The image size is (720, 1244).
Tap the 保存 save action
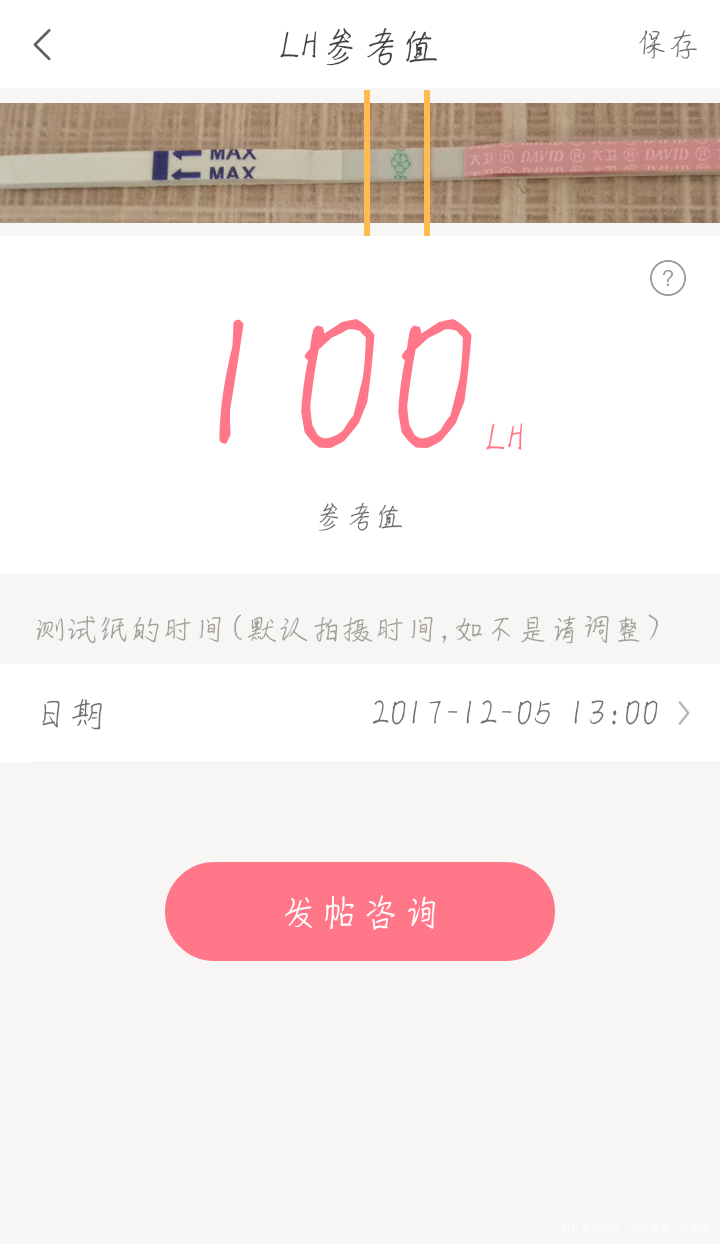coord(667,45)
